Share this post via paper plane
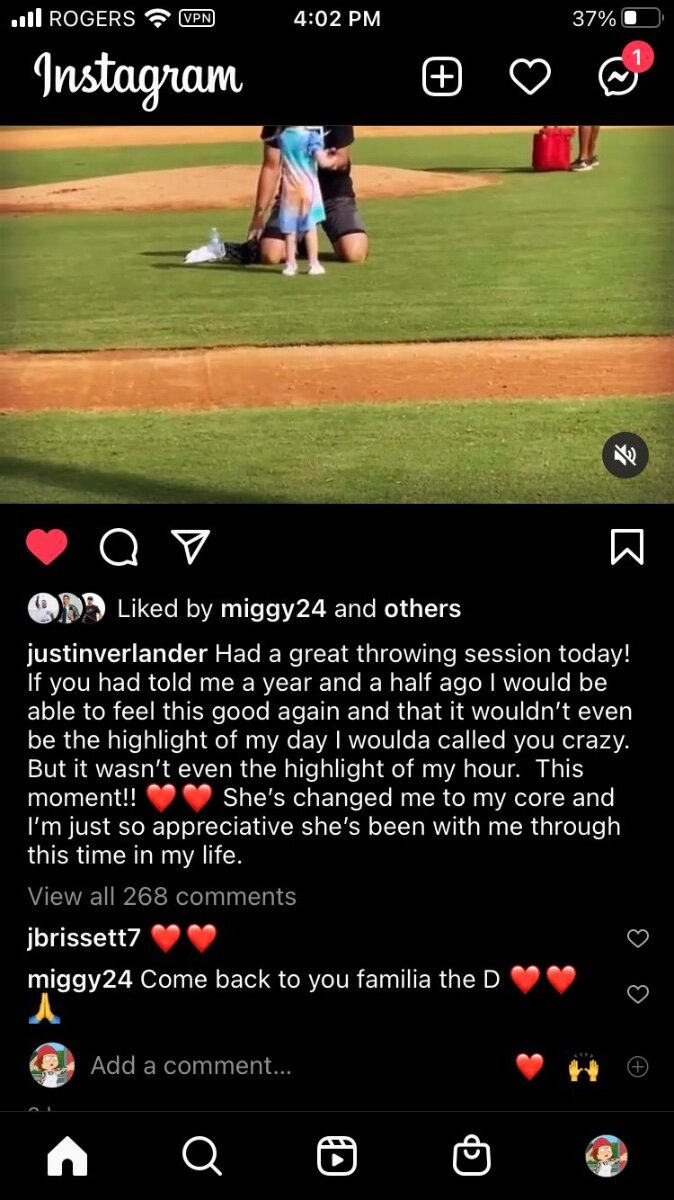 190,546
